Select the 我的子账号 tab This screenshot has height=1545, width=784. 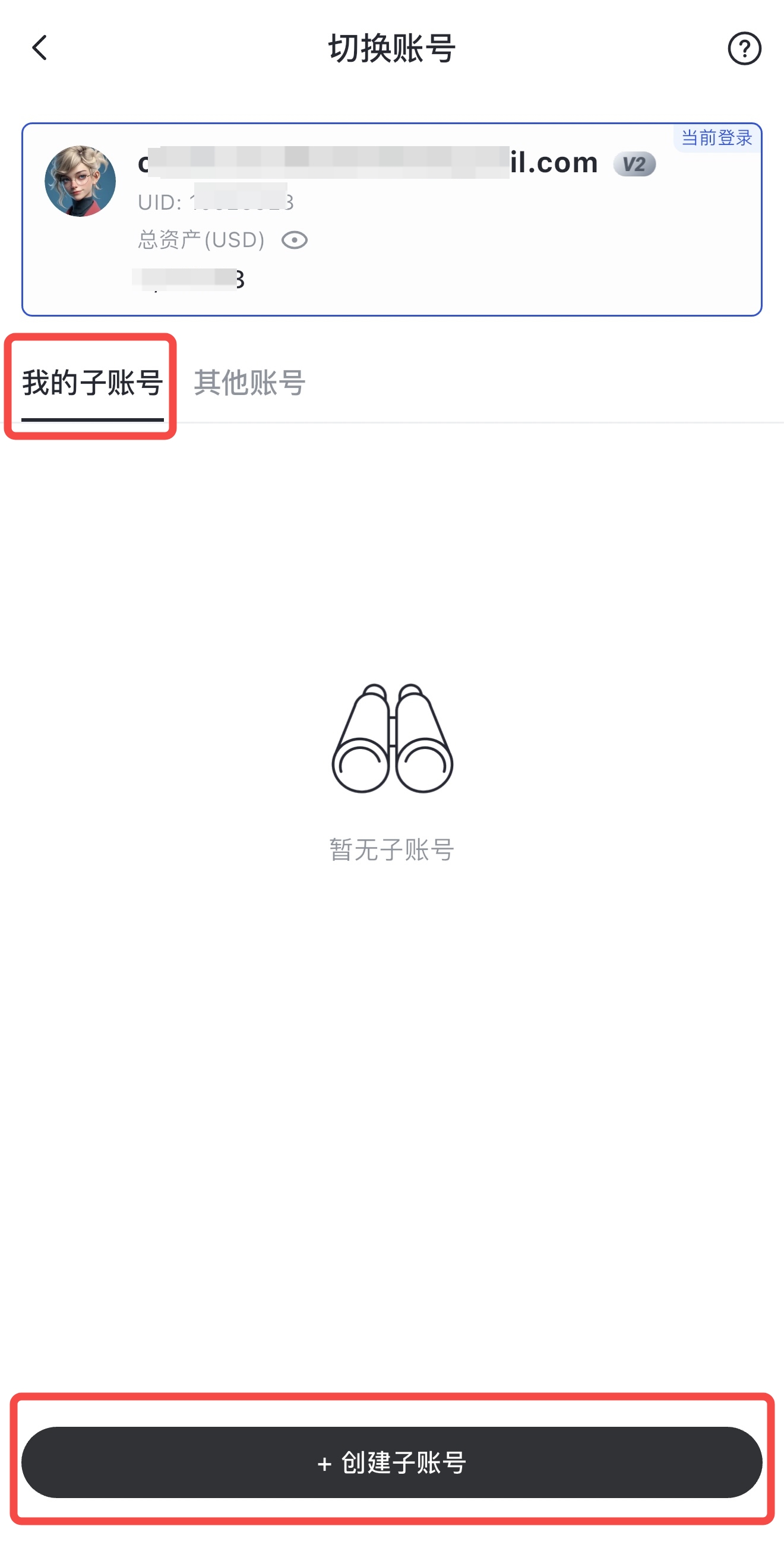point(93,383)
